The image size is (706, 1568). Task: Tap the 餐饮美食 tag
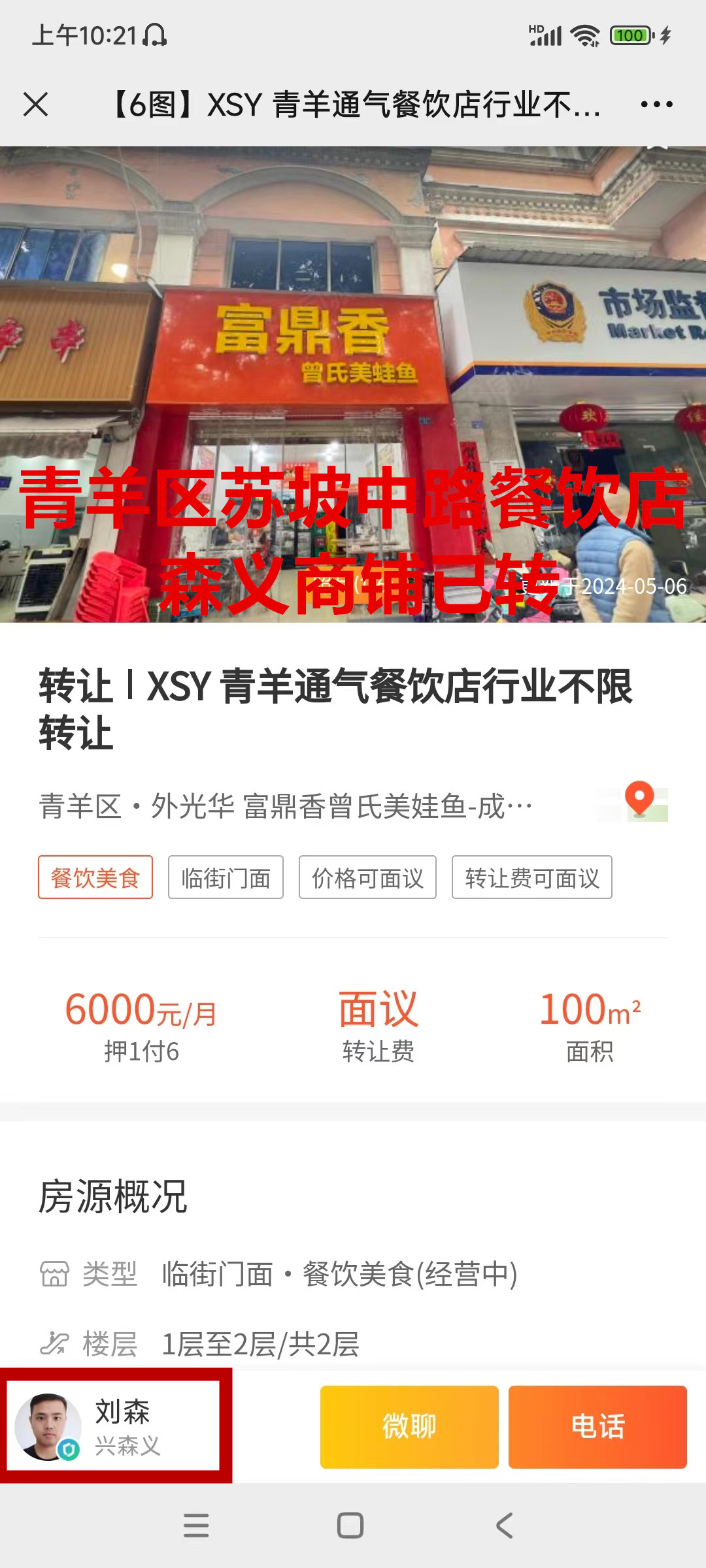click(95, 877)
